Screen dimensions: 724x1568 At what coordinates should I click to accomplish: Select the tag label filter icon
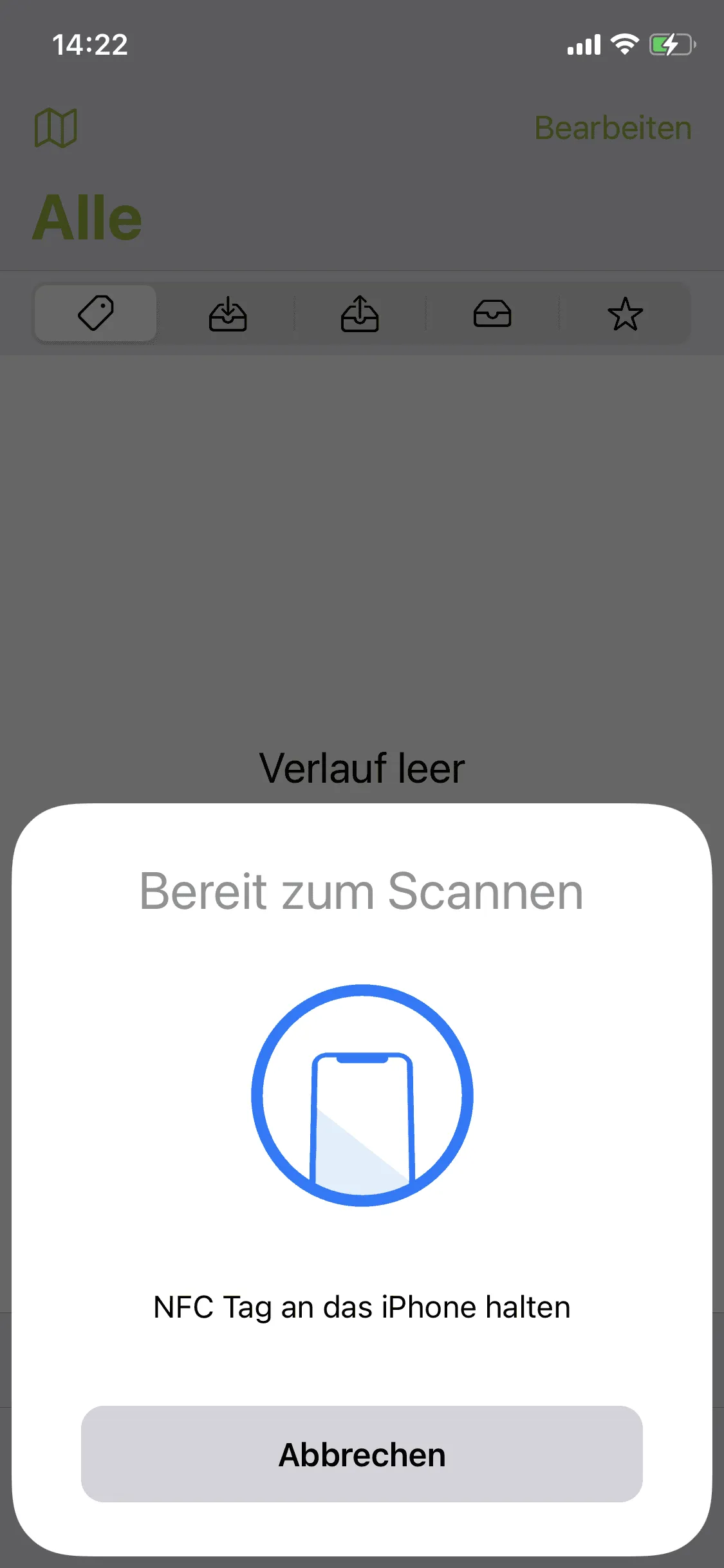pos(95,313)
